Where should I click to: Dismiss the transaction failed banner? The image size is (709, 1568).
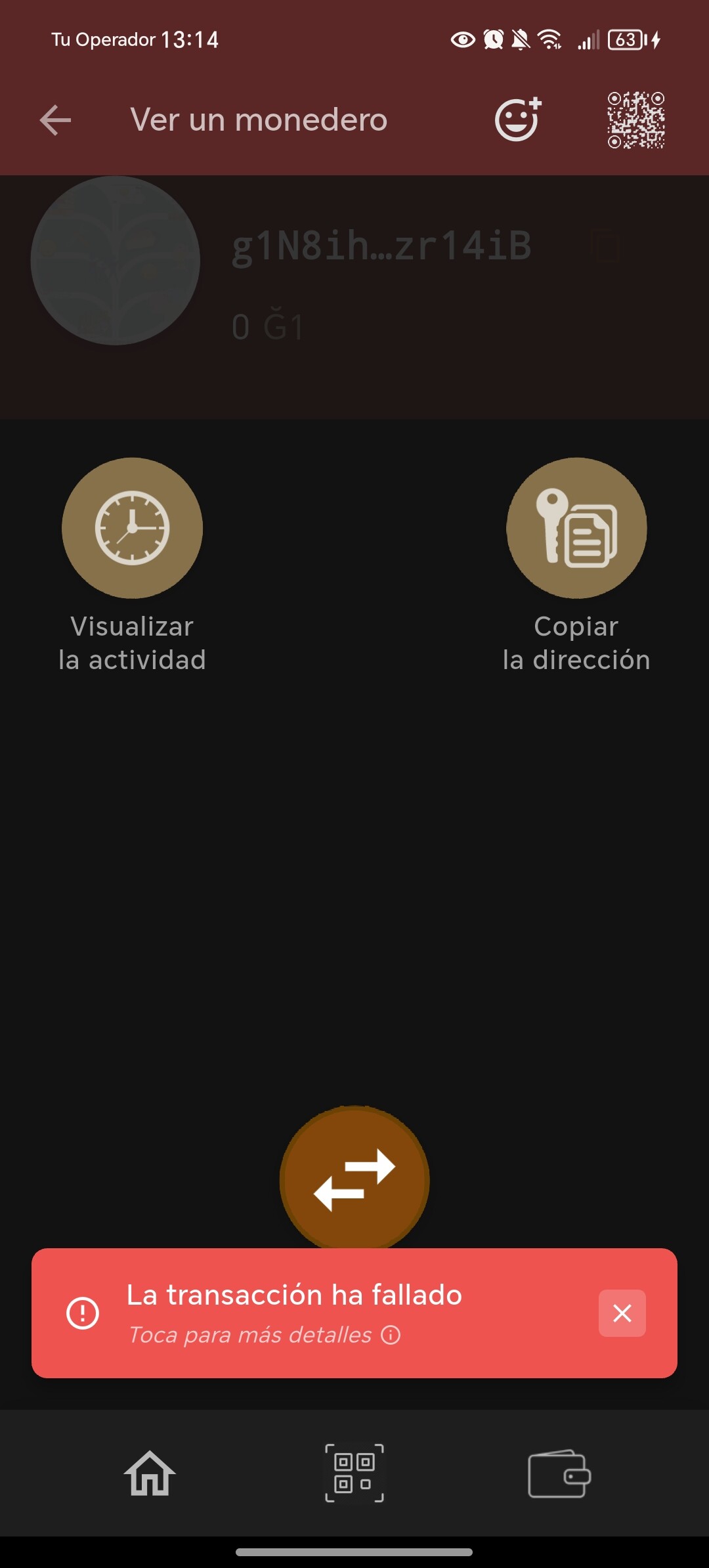point(622,1313)
